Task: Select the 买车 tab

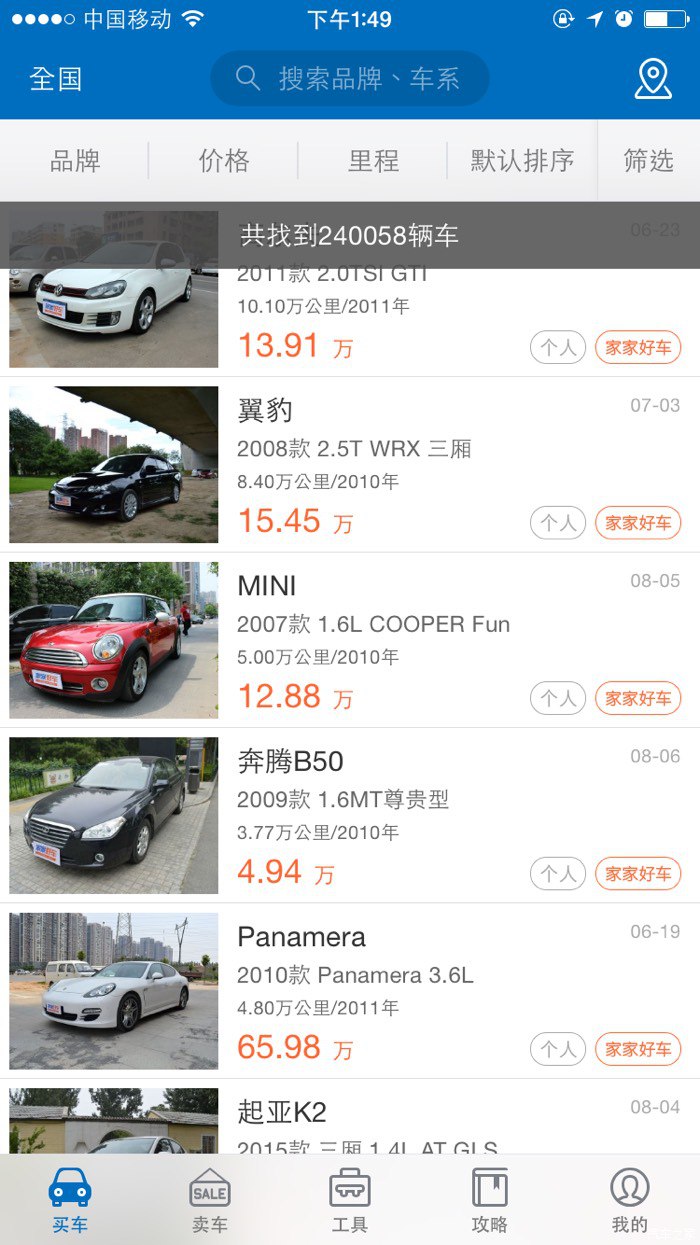Action: coord(70,1200)
